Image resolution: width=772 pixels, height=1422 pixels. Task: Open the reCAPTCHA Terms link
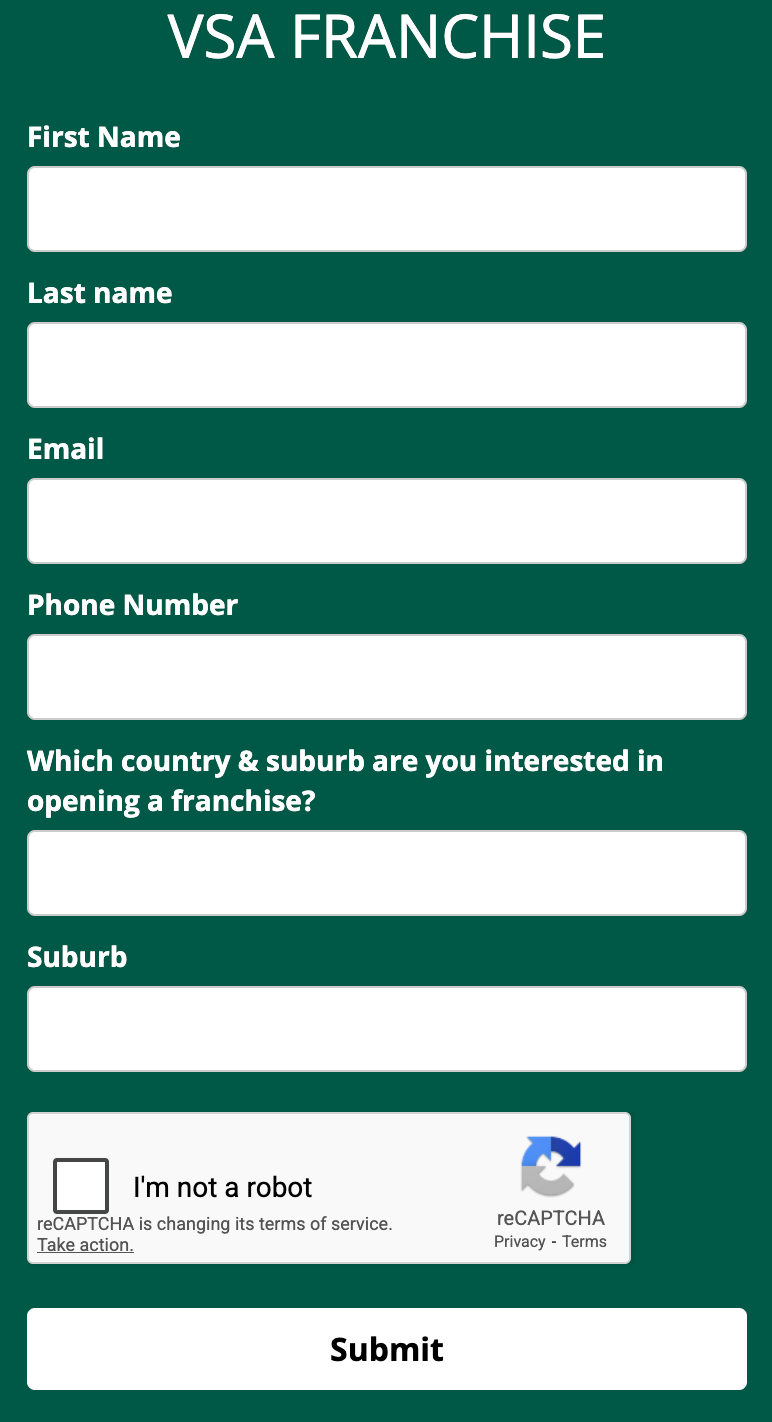point(584,1242)
